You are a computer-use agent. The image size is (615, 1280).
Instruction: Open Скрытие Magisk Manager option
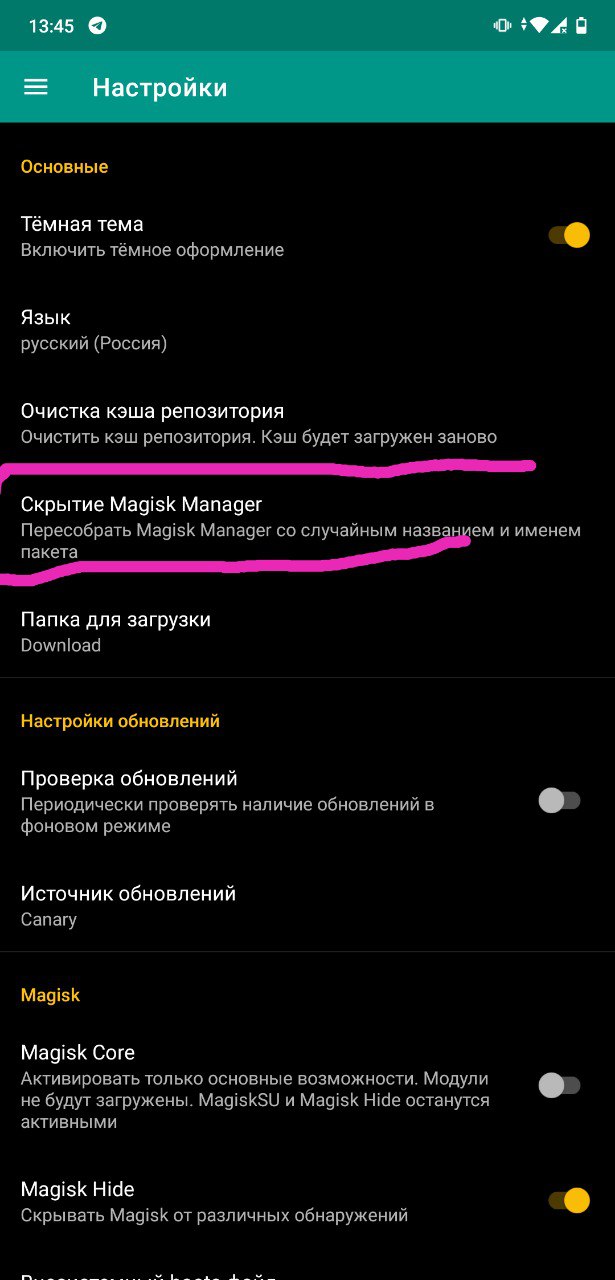[300, 527]
